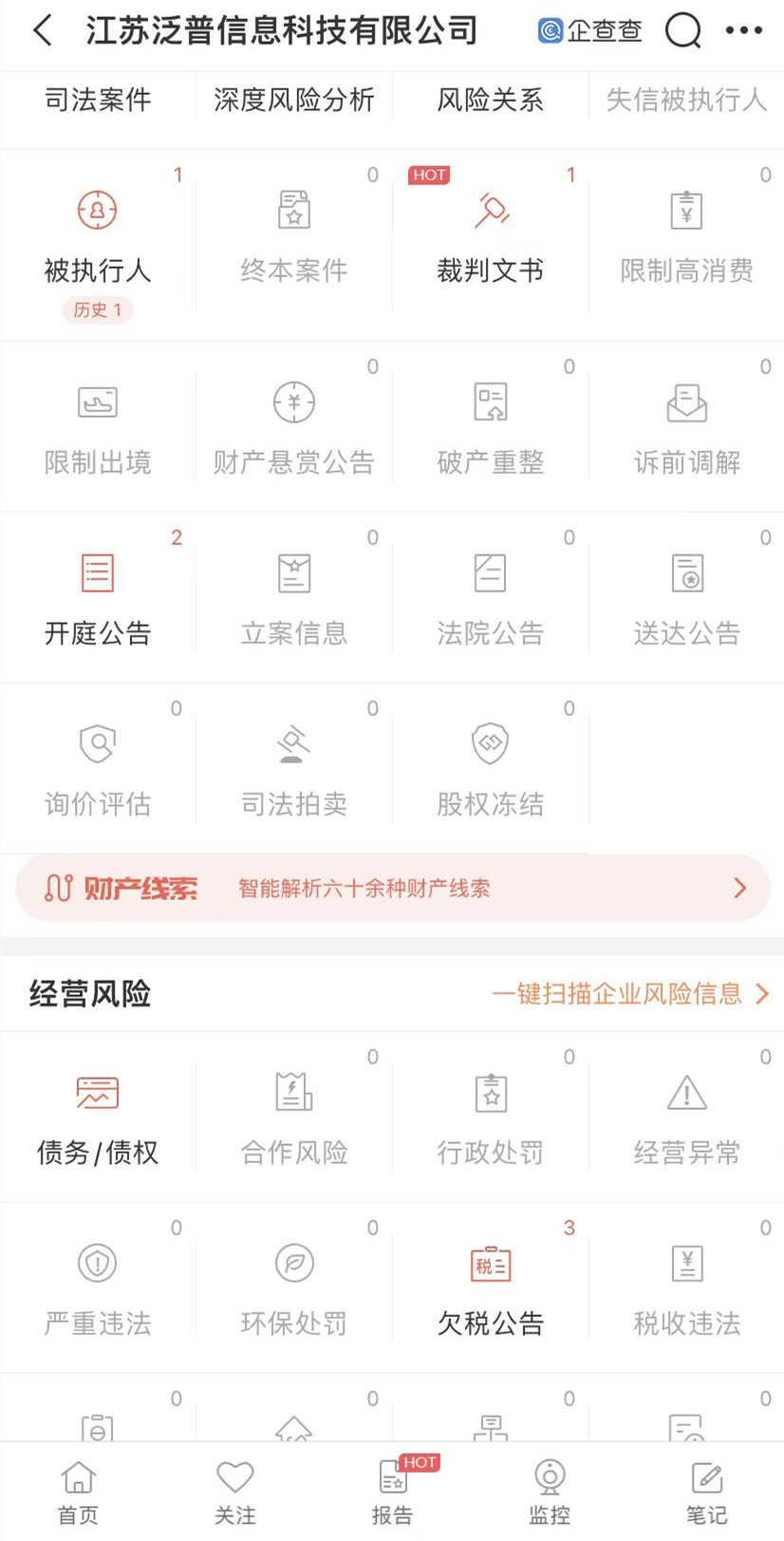784x1541 pixels.
Task: Expand the 财产线索 banner via its chevron
Action: (x=739, y=888)
